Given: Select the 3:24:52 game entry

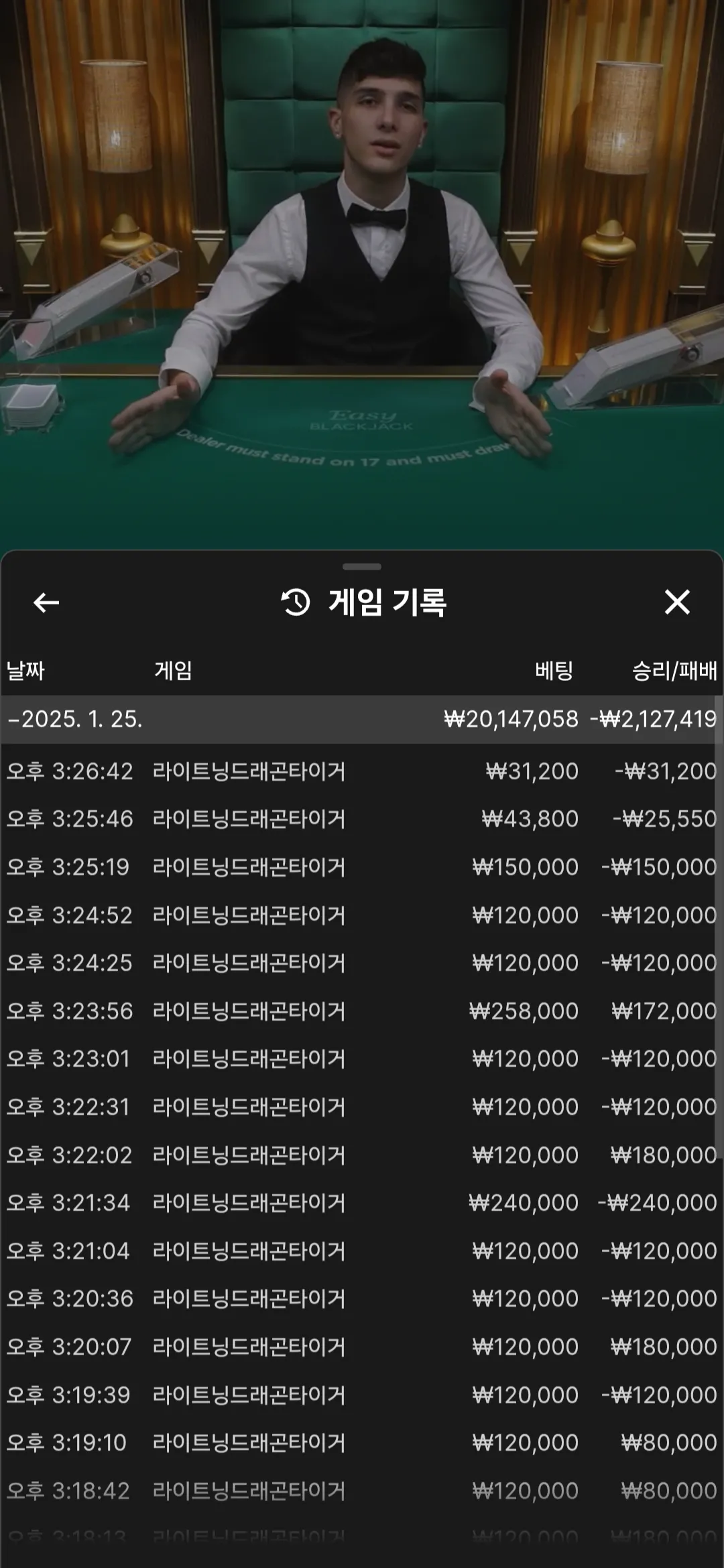Looking at the screenshot, I should click(x=362, y=915).
